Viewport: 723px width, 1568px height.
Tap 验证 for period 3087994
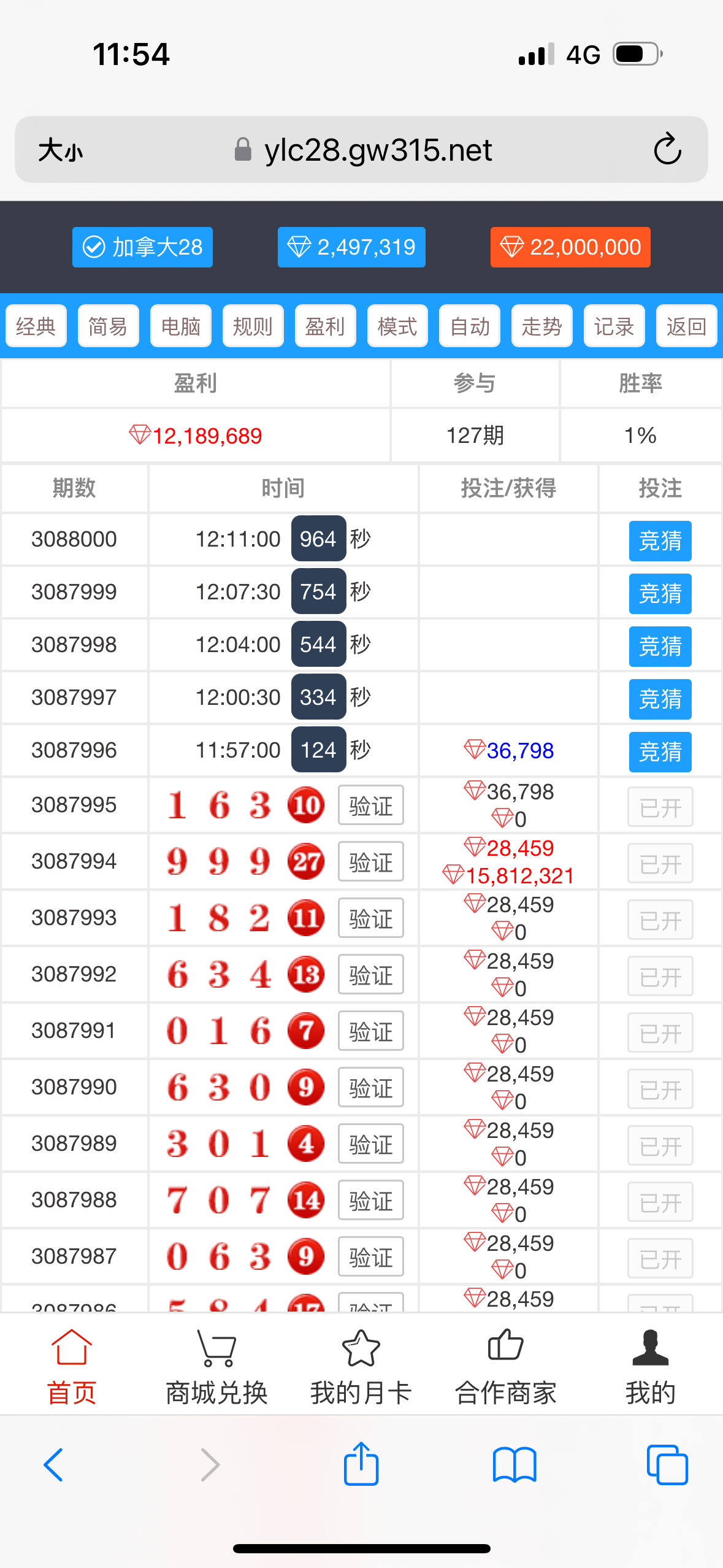point(370,862)
